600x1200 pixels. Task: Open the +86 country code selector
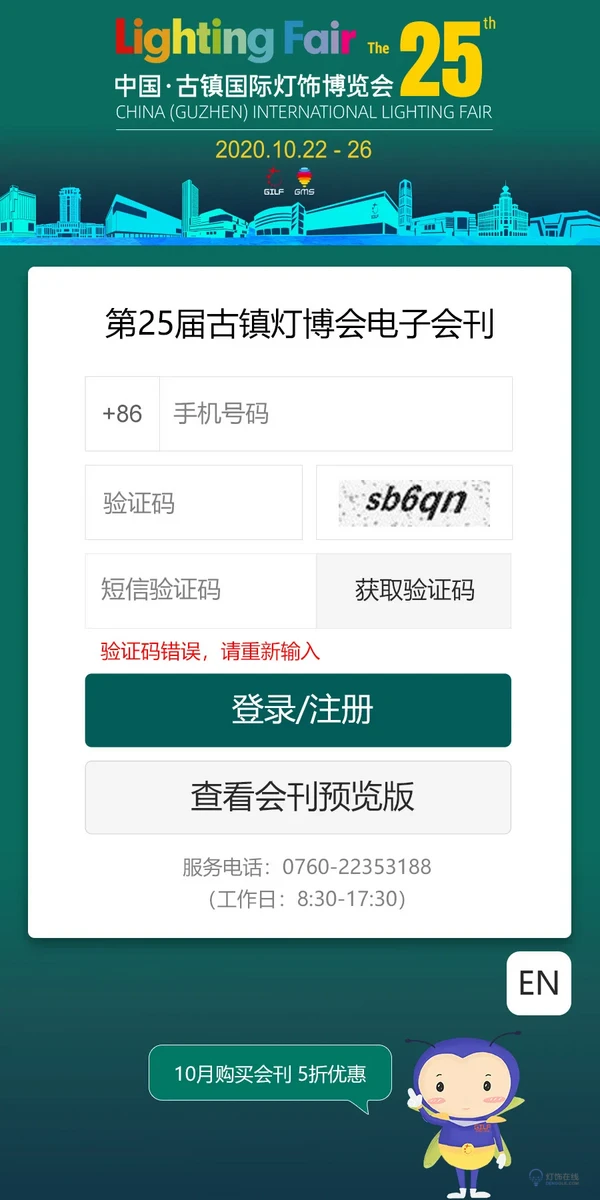tap(122, 414)
